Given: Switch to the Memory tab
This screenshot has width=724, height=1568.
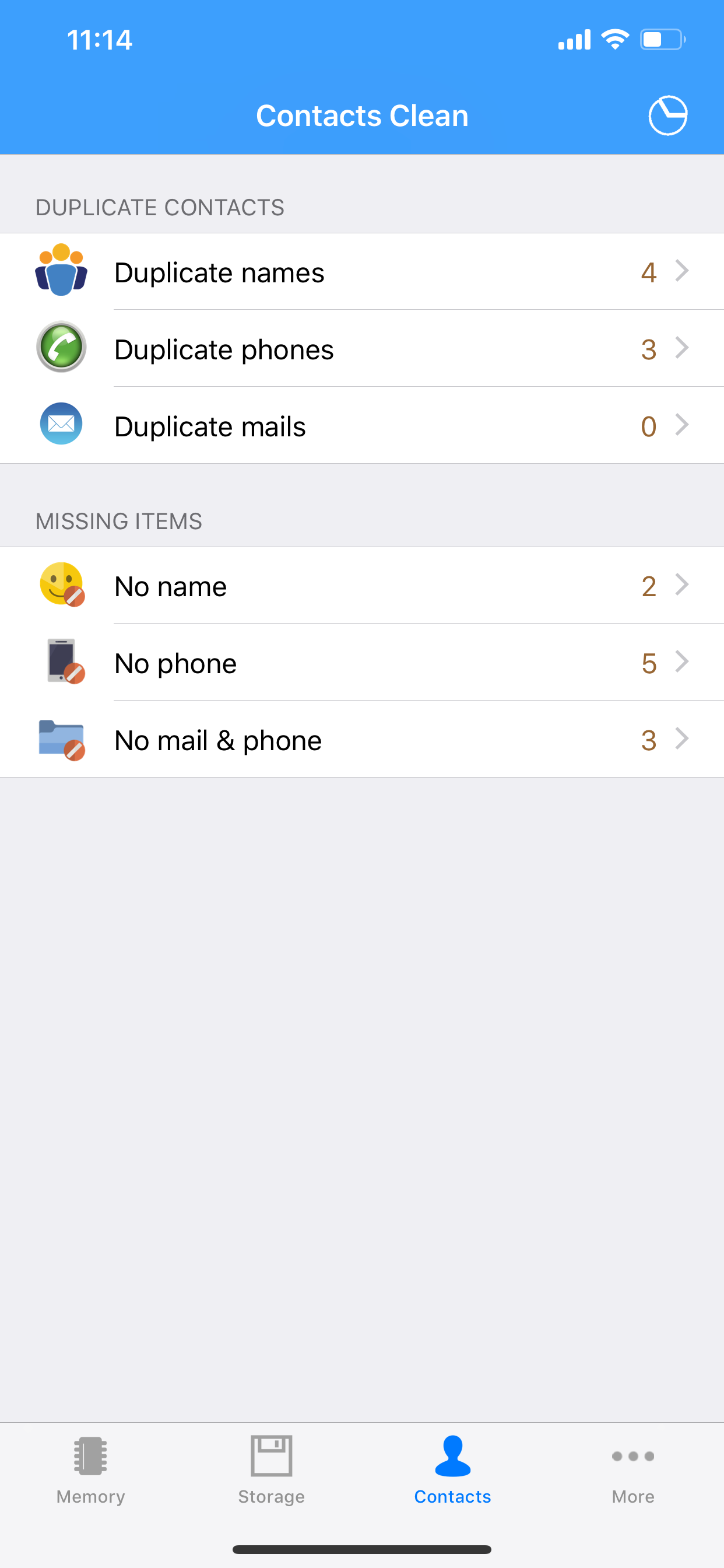Looking at the screenshot, I should (x=90, y=1473).
